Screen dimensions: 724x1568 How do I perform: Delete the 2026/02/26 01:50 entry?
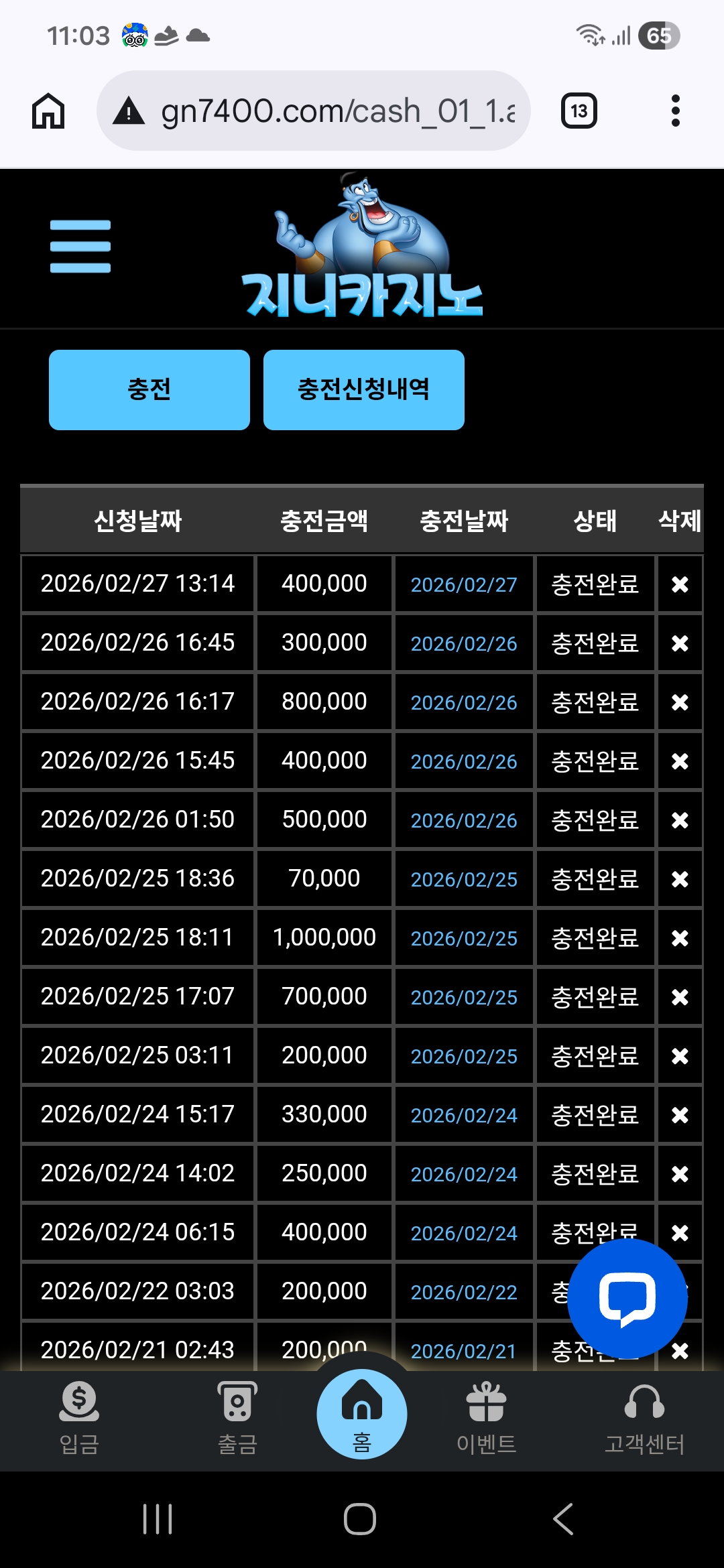coord(680,820)
